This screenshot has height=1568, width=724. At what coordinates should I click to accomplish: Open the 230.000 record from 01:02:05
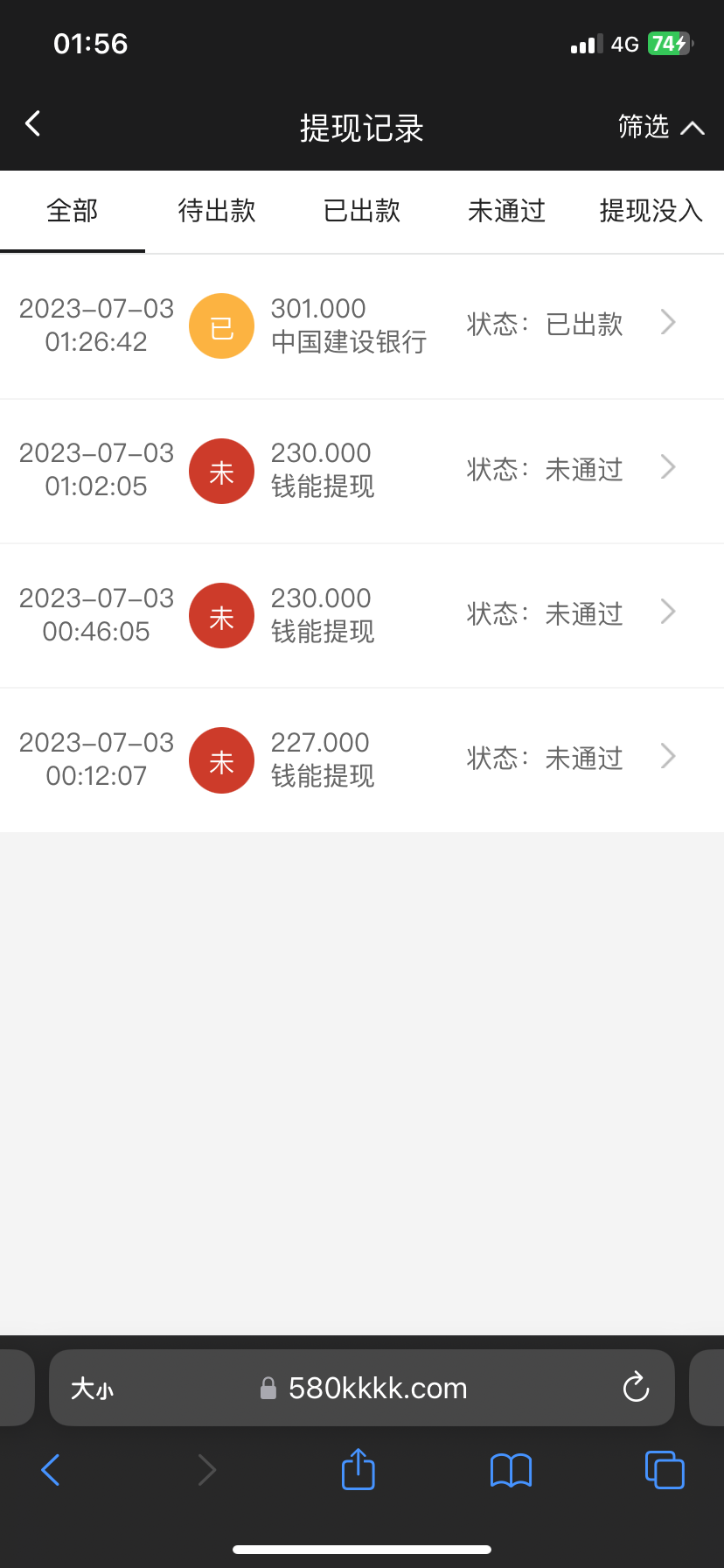(362, 471)
